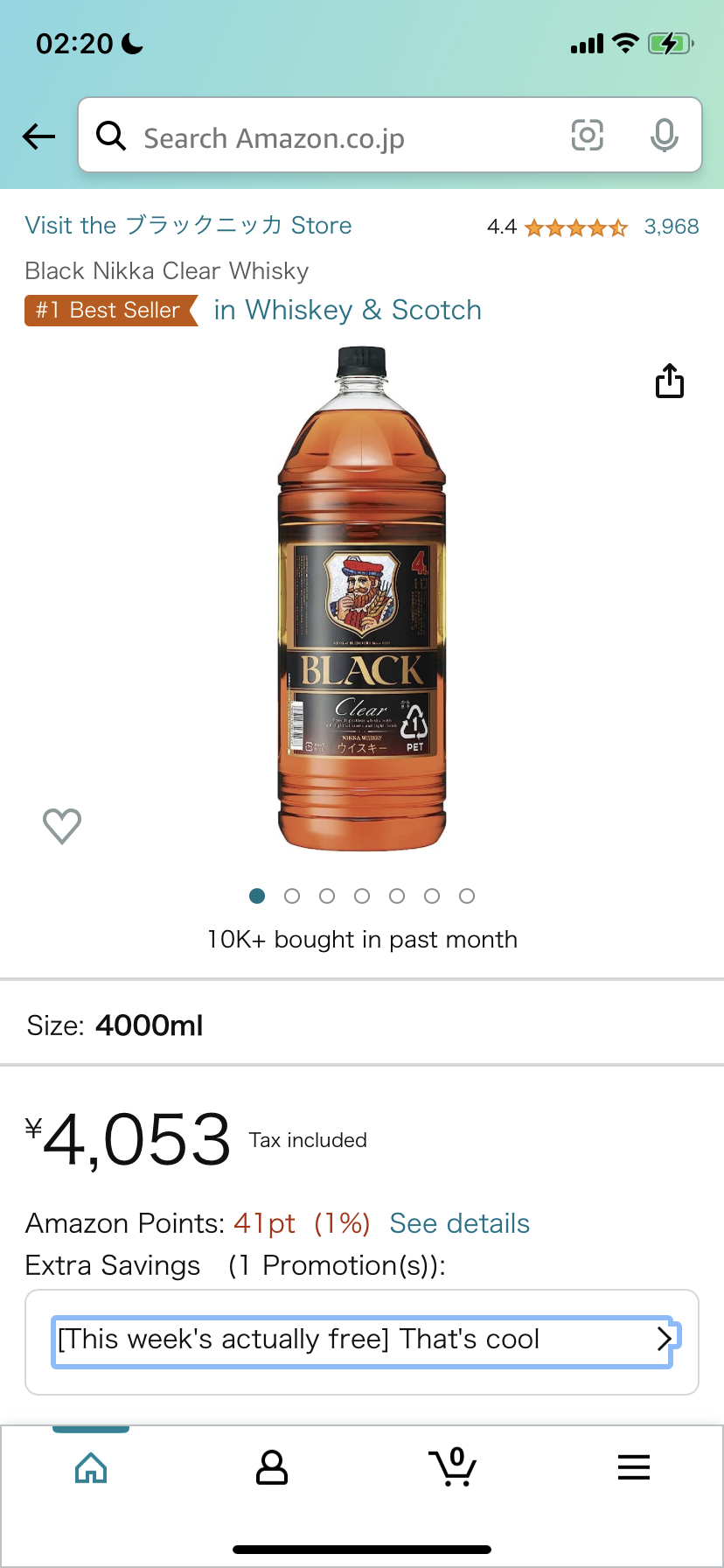Visit the ブラックニッカ Store link
This screenshot has height=1568, width=724.
pyautogui.click(x=188, y=226)
